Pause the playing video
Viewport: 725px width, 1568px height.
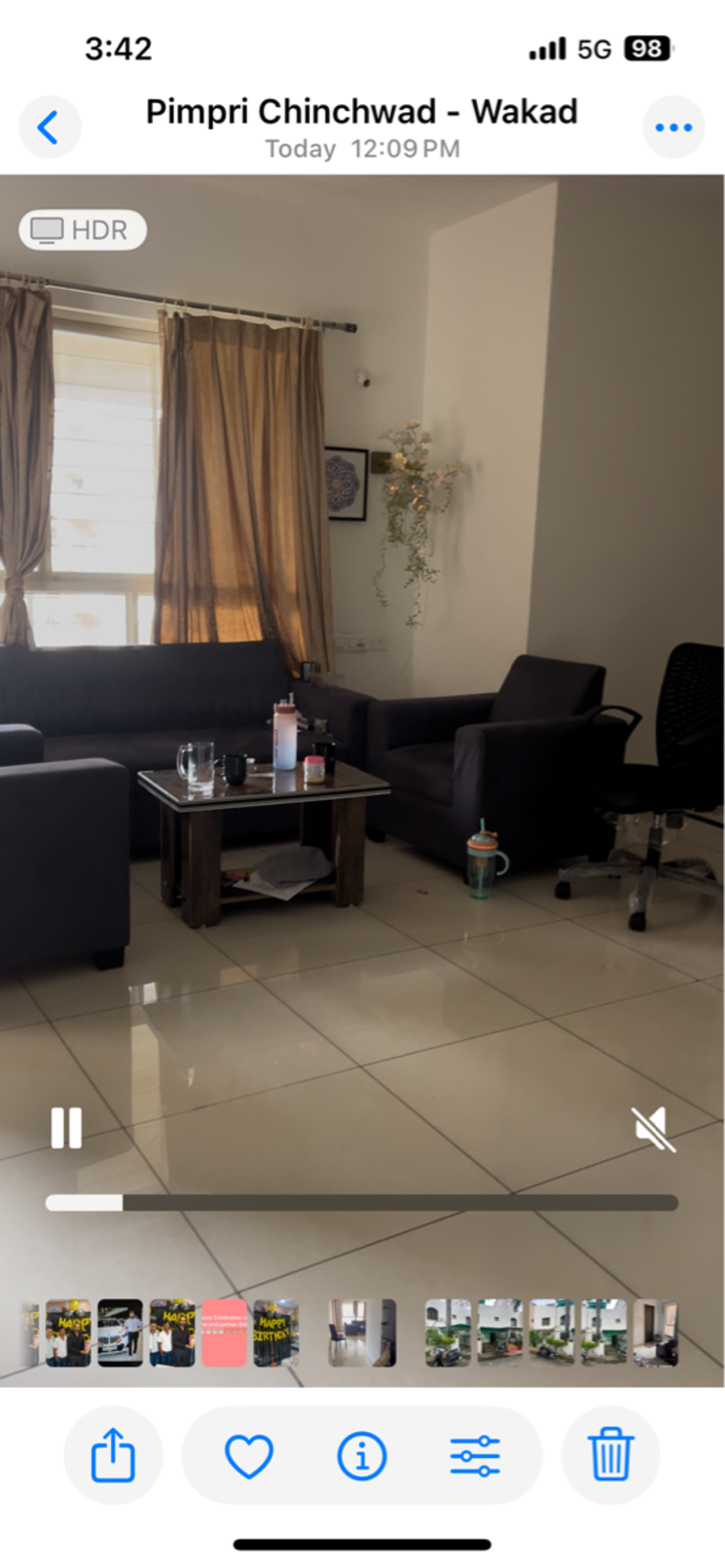[x=66, y=1128]
